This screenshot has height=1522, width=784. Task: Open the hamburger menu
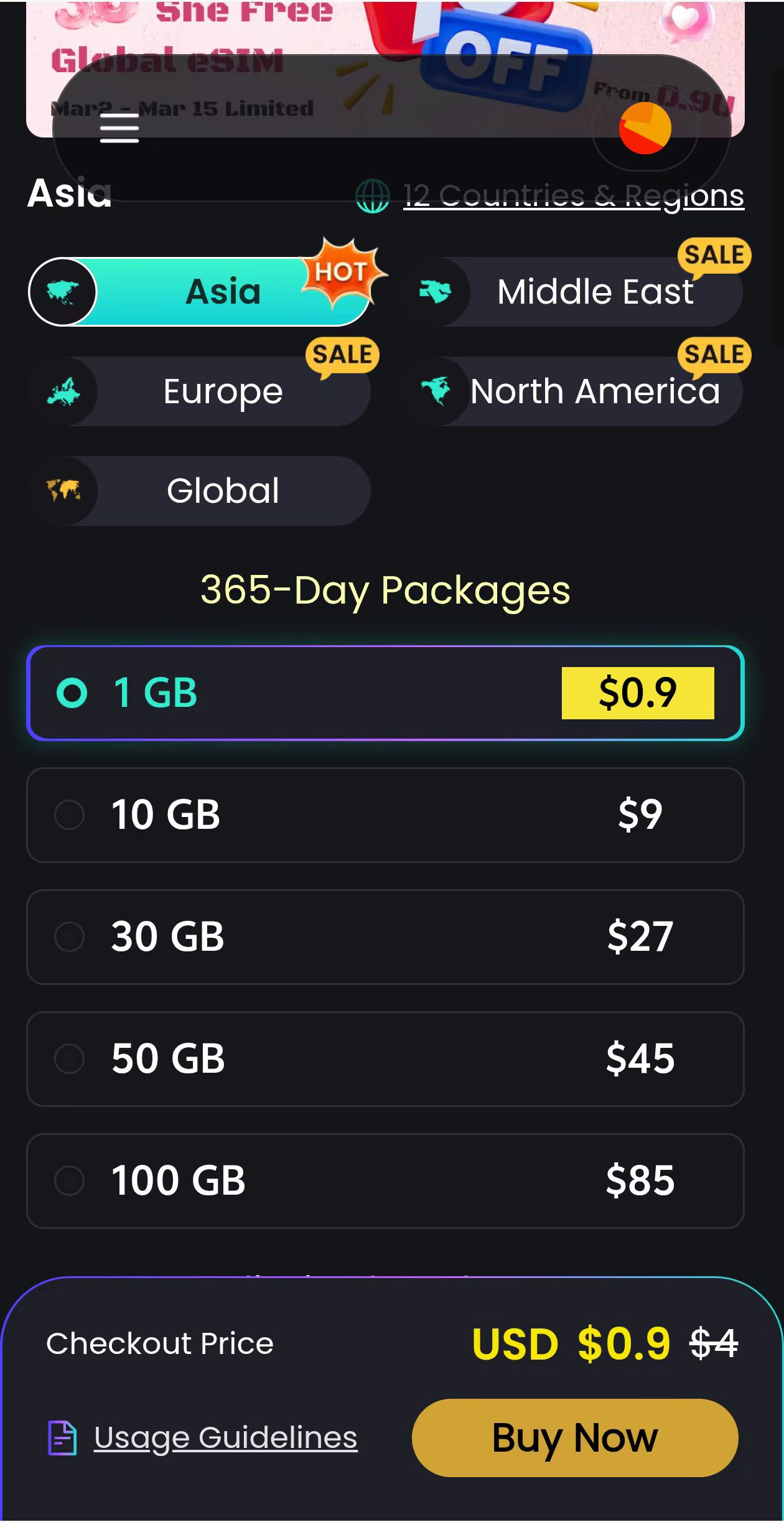pyautogui.click(x=119, y=129)
